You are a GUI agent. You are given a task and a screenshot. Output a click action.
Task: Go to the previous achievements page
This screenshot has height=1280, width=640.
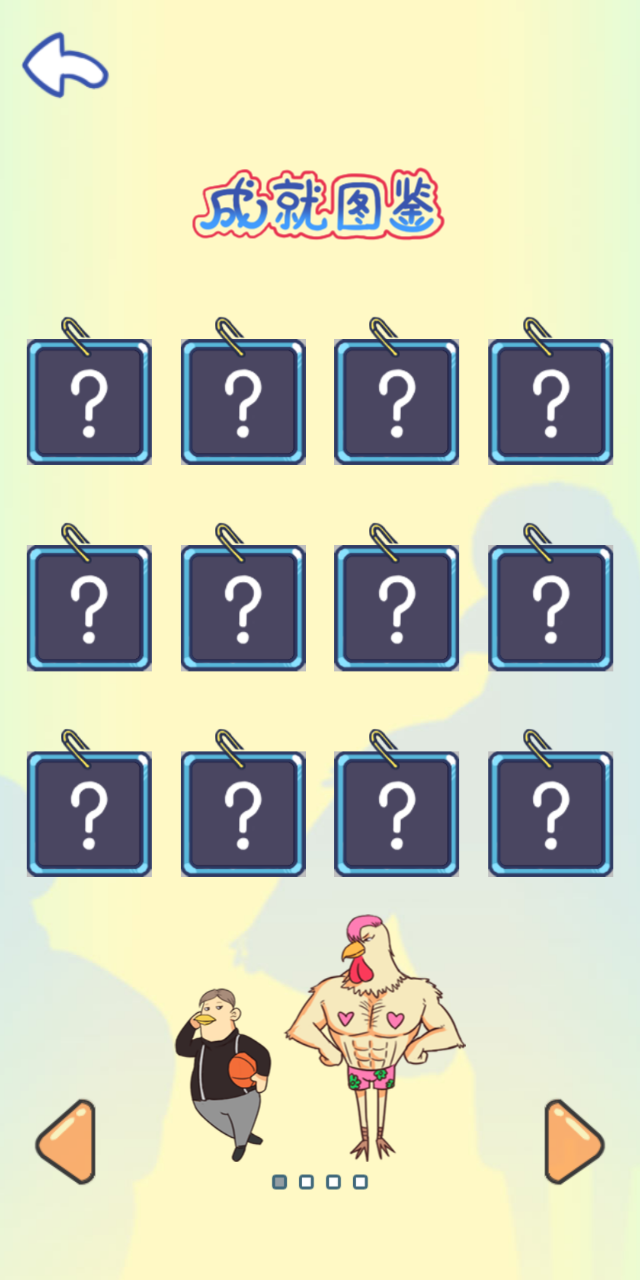(66, 1142)
